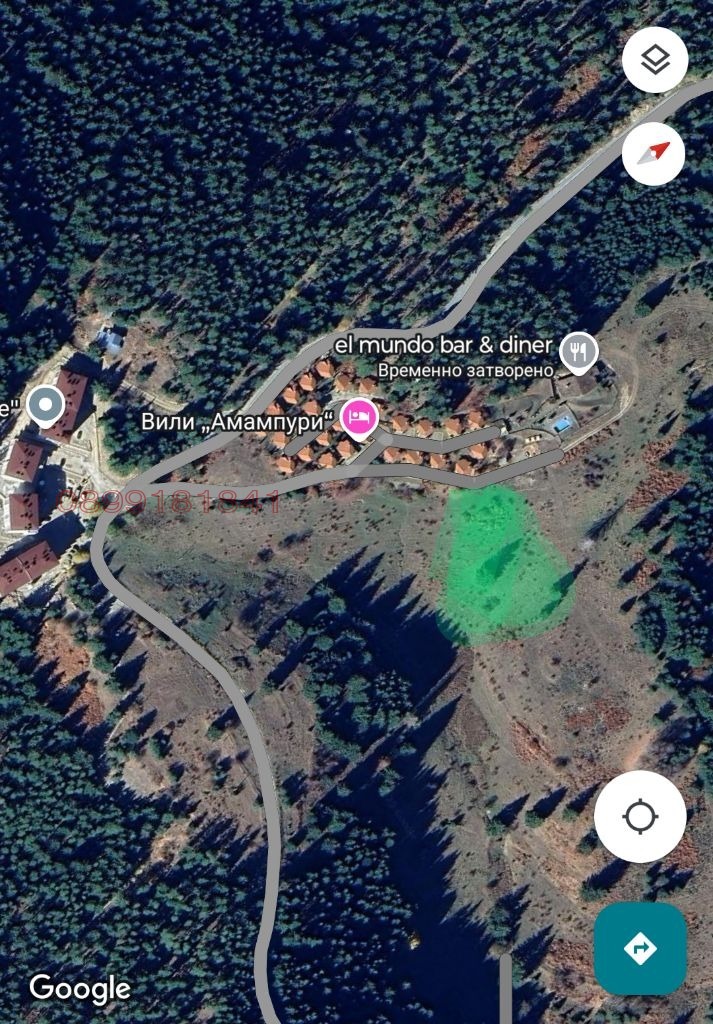The image size is (713, 1024).
Task: Open the Вили „Амампури“ hotel pin
Action: click(358, 417)
